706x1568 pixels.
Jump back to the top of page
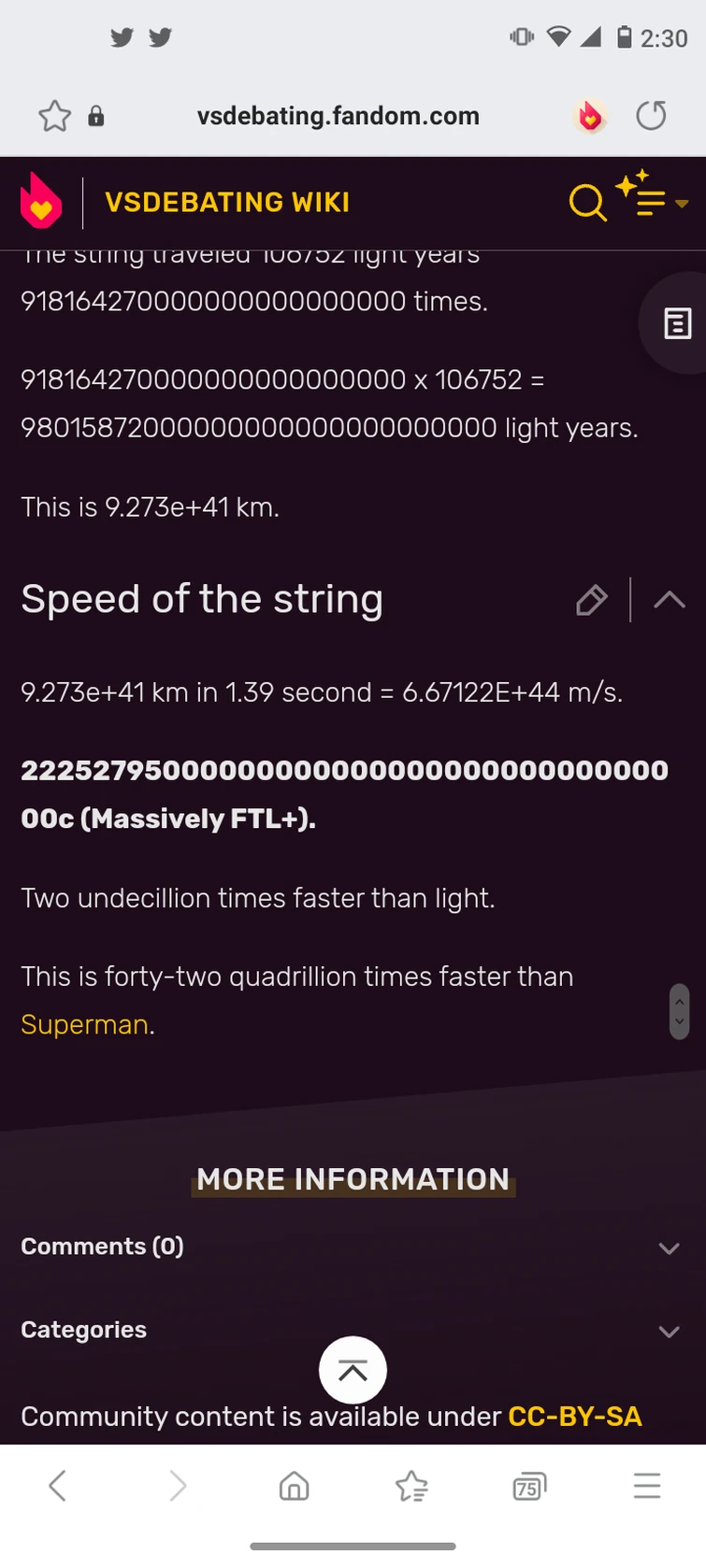(353, 1370)
